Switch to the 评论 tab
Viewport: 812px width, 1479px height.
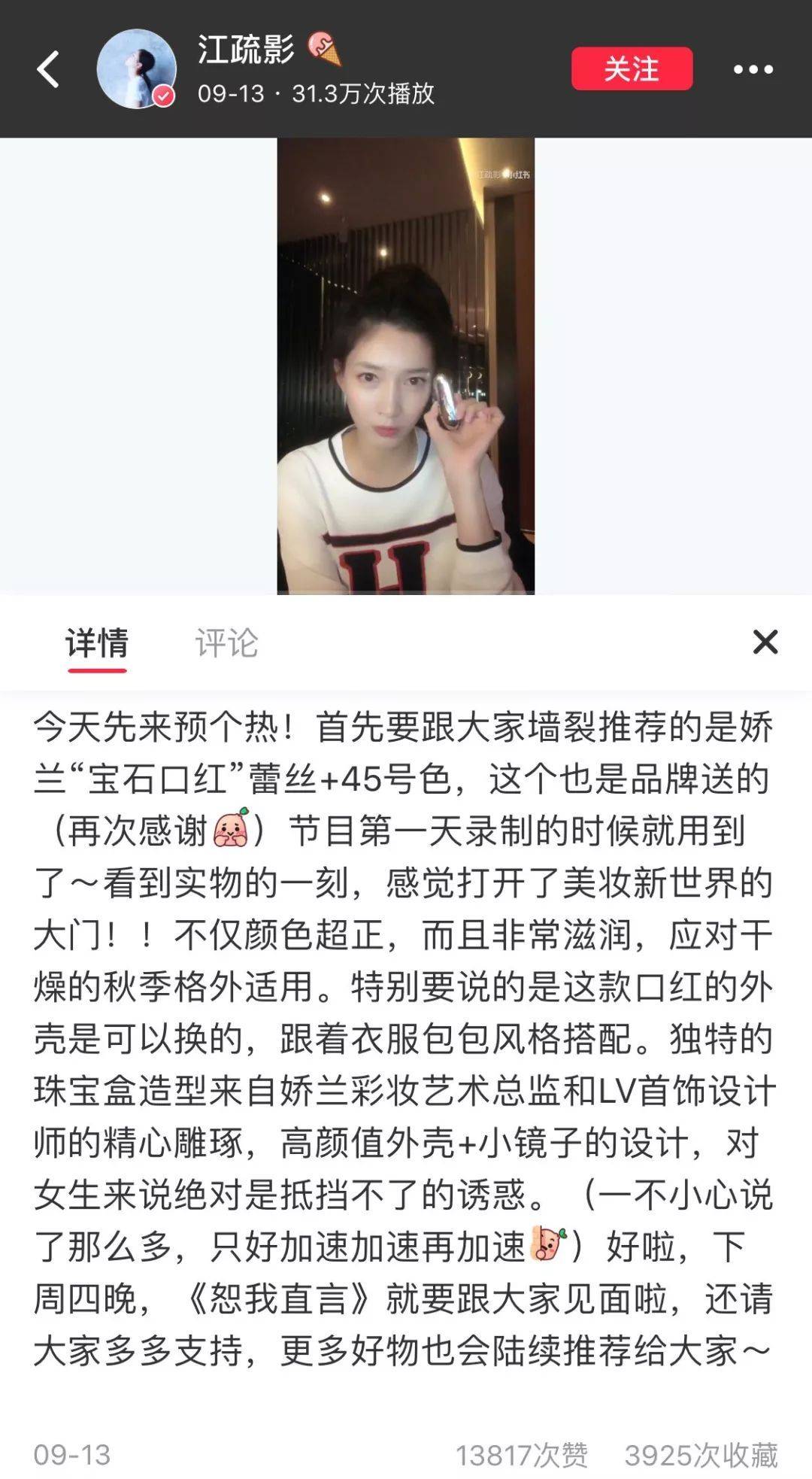tap(226, 643)
